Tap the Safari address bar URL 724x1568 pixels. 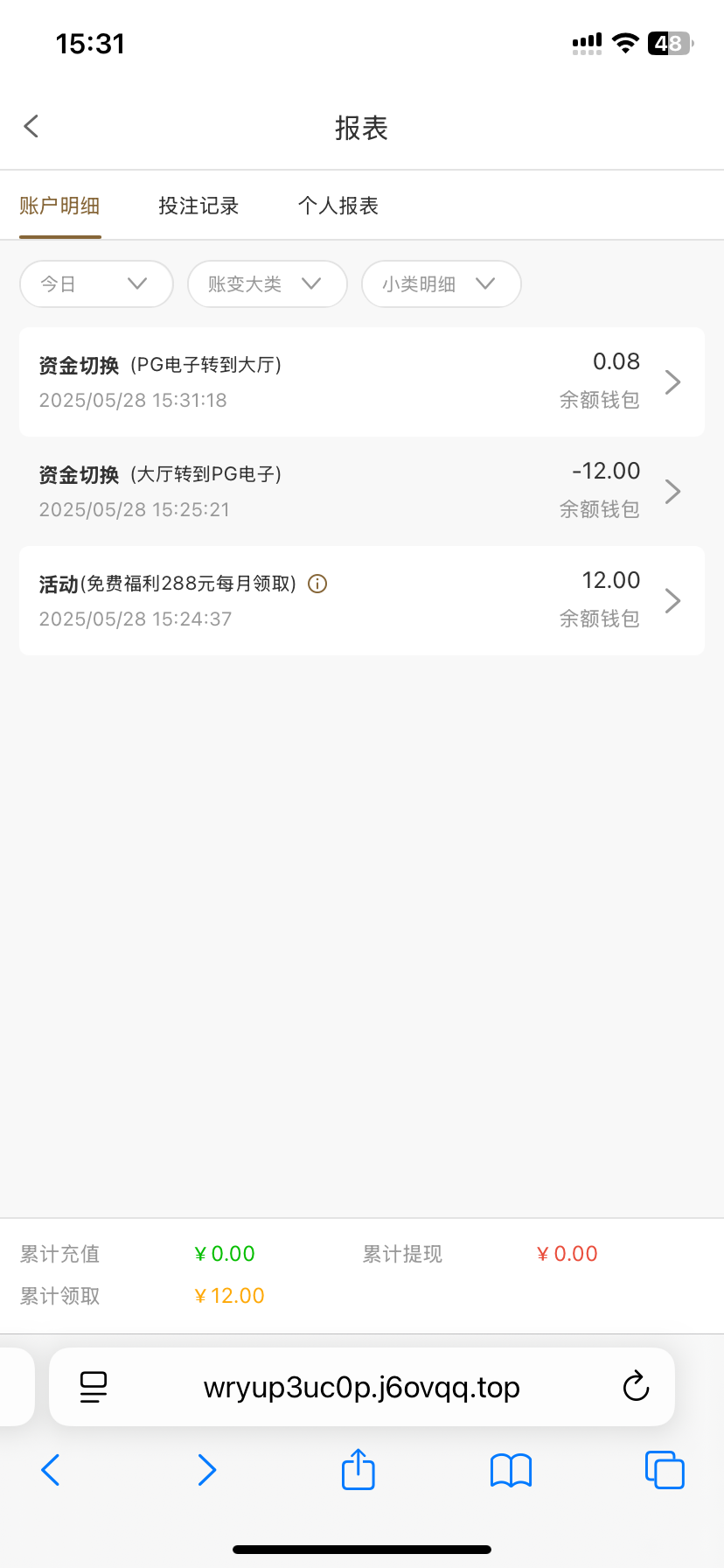pyautogui.click(x=362, y=1387)
